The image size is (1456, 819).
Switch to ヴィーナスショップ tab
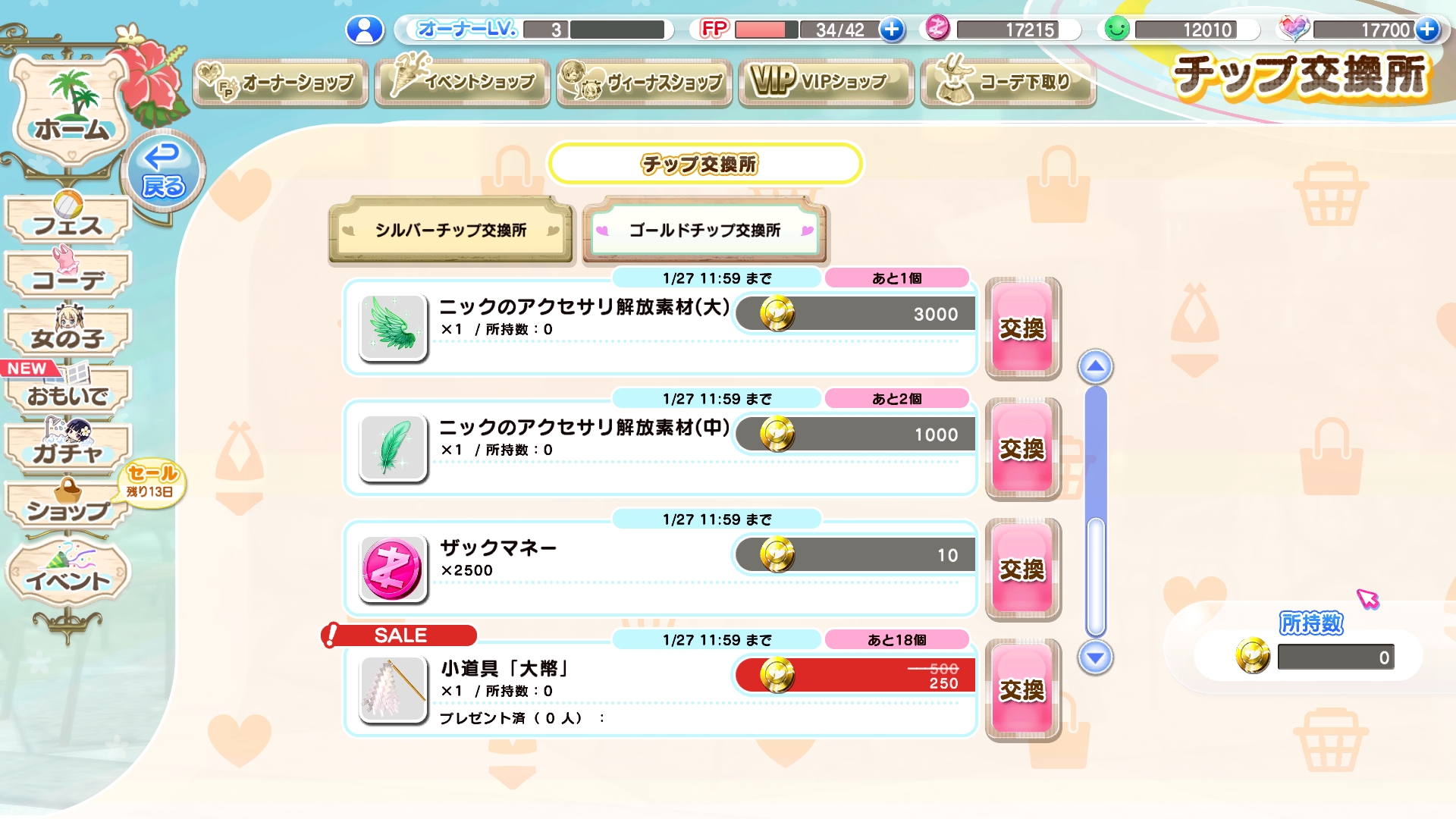pos(645,82)
